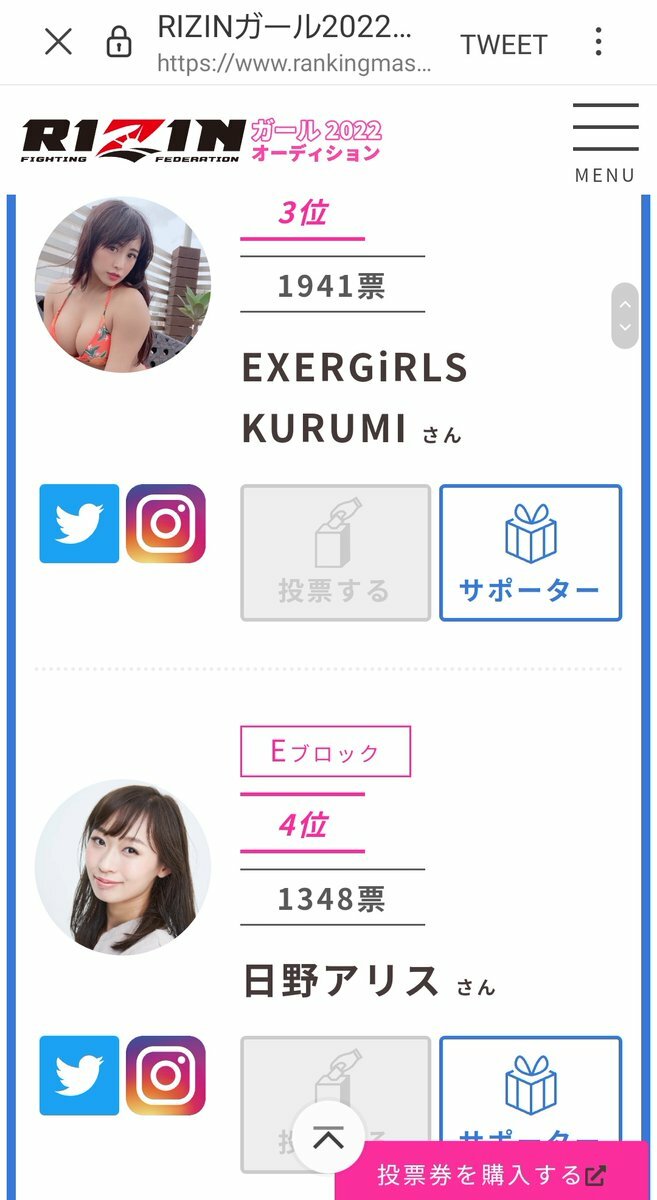
Task: Tap the TWEET button in the toolbar
Action: (x=503, y=44)
